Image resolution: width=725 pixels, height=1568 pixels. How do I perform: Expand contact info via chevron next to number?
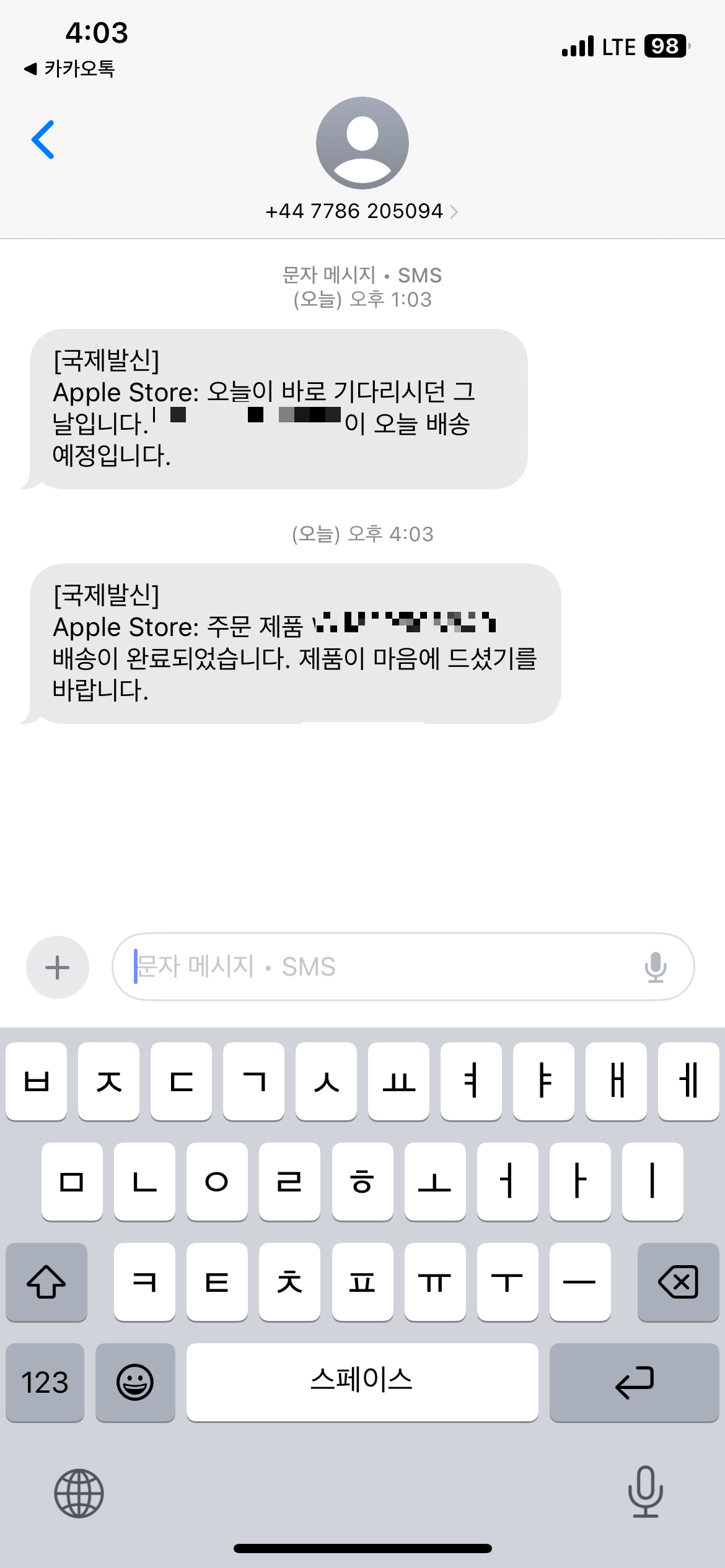coord(455,211)
